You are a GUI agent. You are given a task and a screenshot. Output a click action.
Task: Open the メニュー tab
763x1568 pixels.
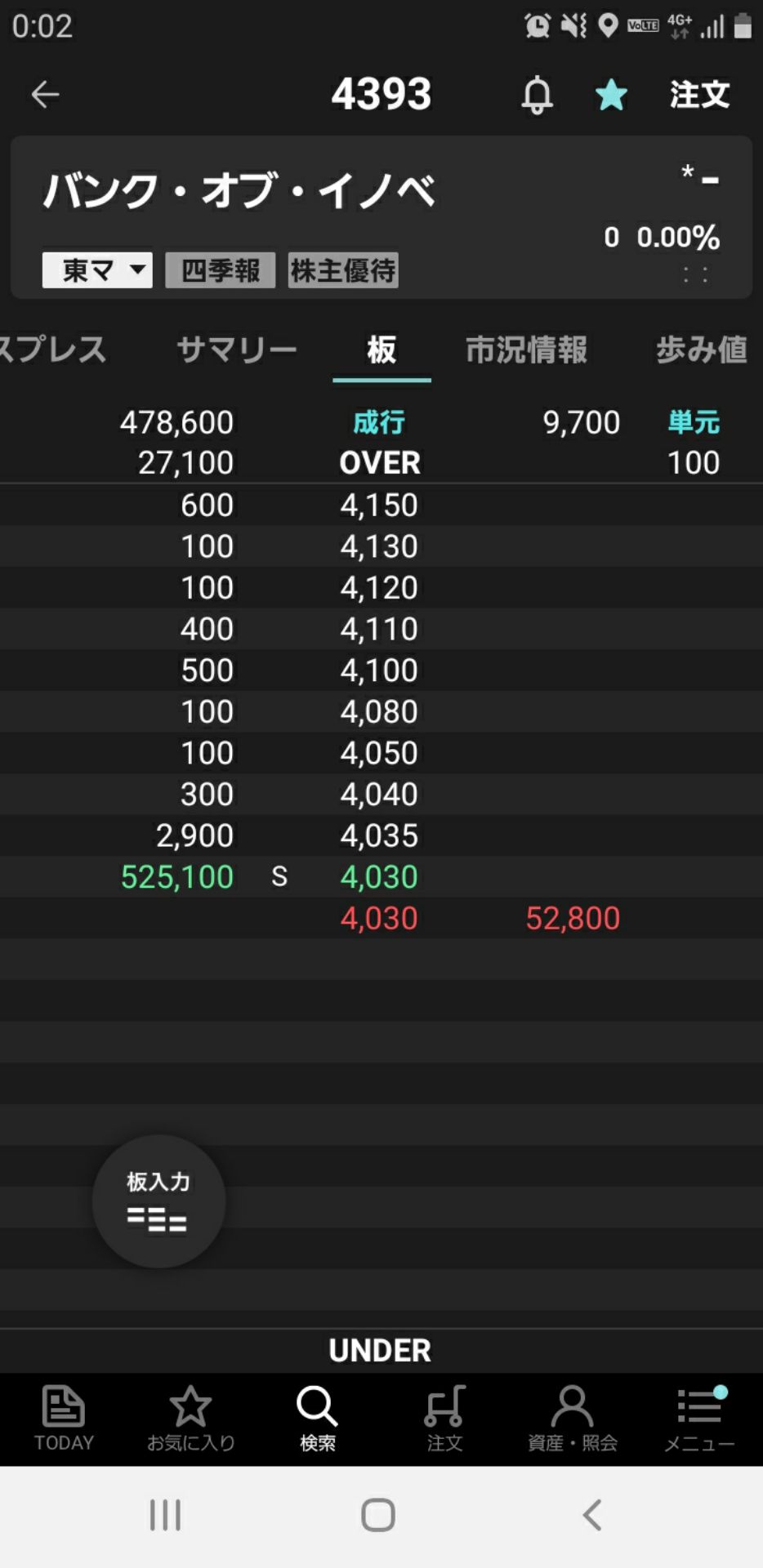699,1419
